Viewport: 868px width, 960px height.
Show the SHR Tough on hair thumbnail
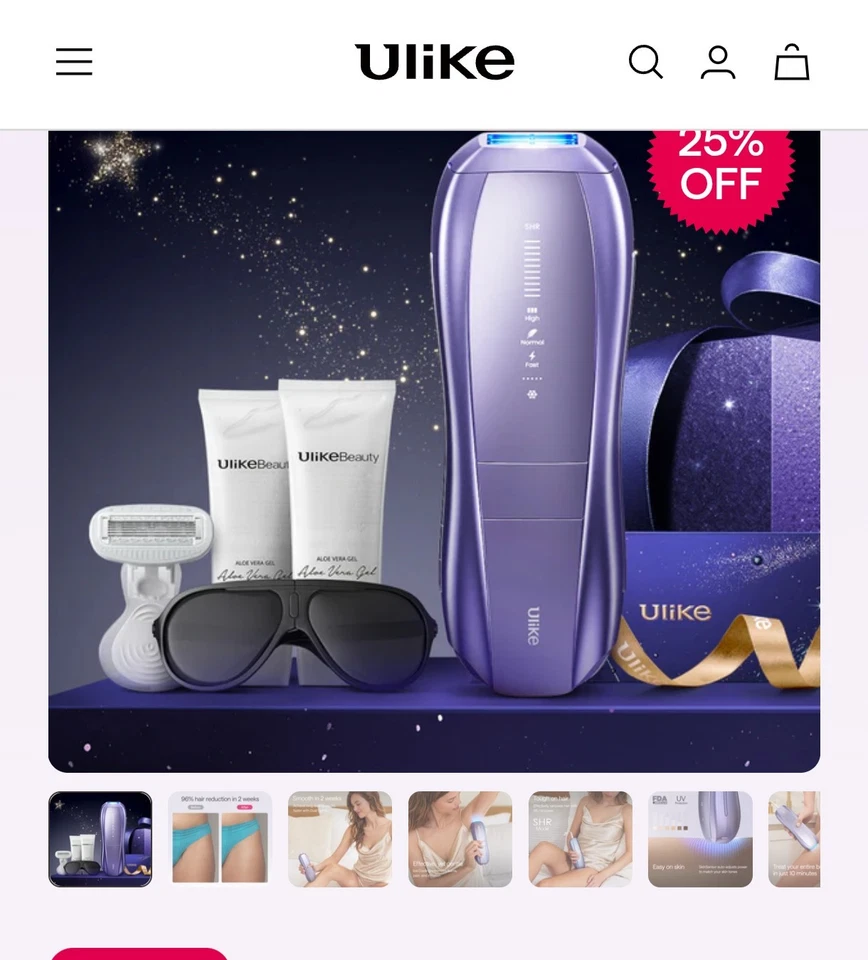pyautogui.click(x=580, y=839)
